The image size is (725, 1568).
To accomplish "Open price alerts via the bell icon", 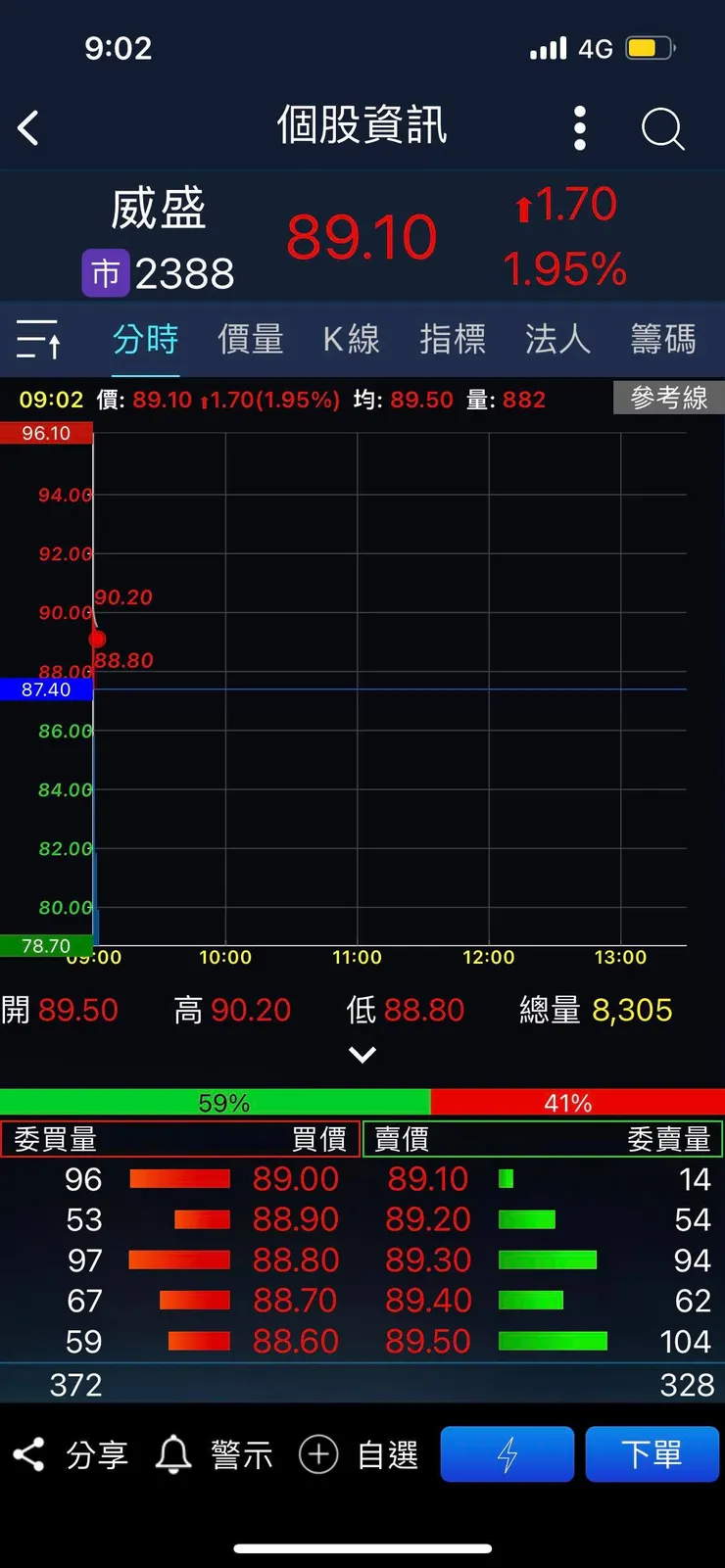I will [x=173, y=1453].
